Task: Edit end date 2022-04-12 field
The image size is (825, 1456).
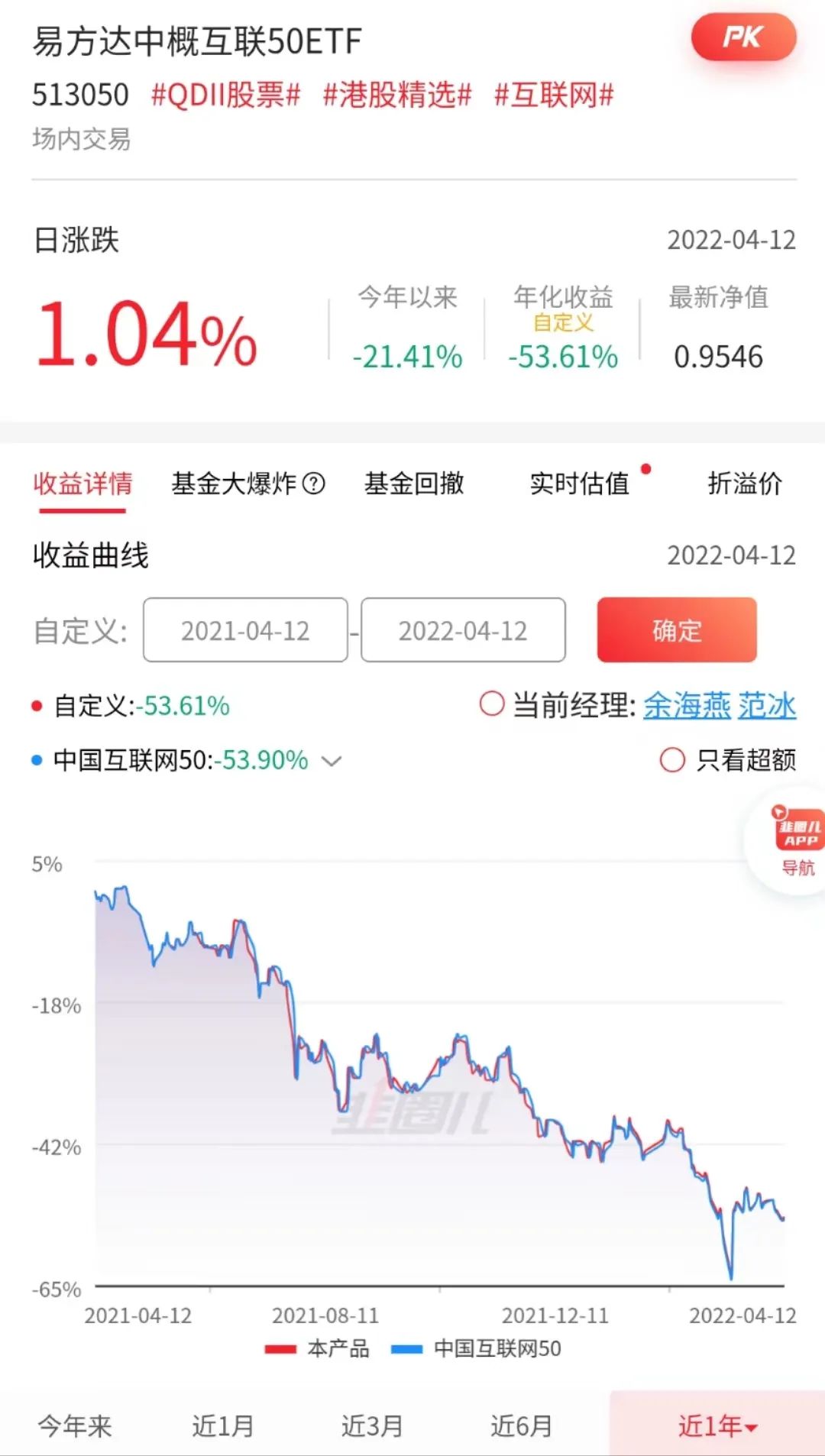Action: pyautogui.click(x=463, y=630)
